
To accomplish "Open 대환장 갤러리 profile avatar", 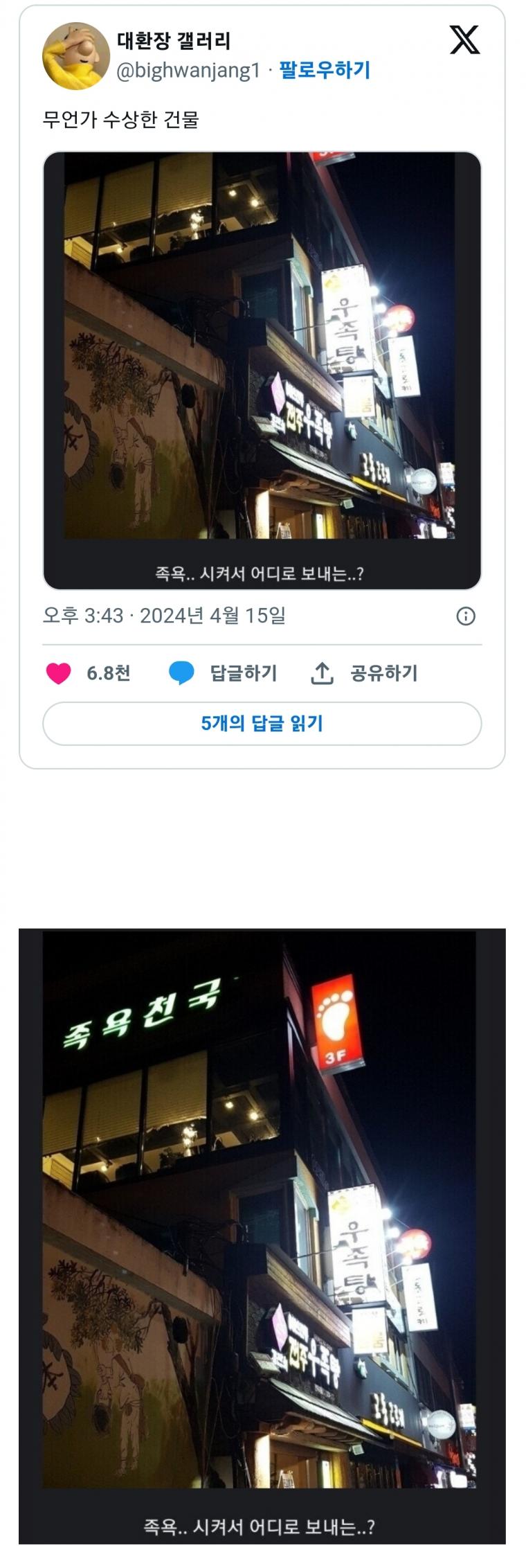I will (76, 55).
